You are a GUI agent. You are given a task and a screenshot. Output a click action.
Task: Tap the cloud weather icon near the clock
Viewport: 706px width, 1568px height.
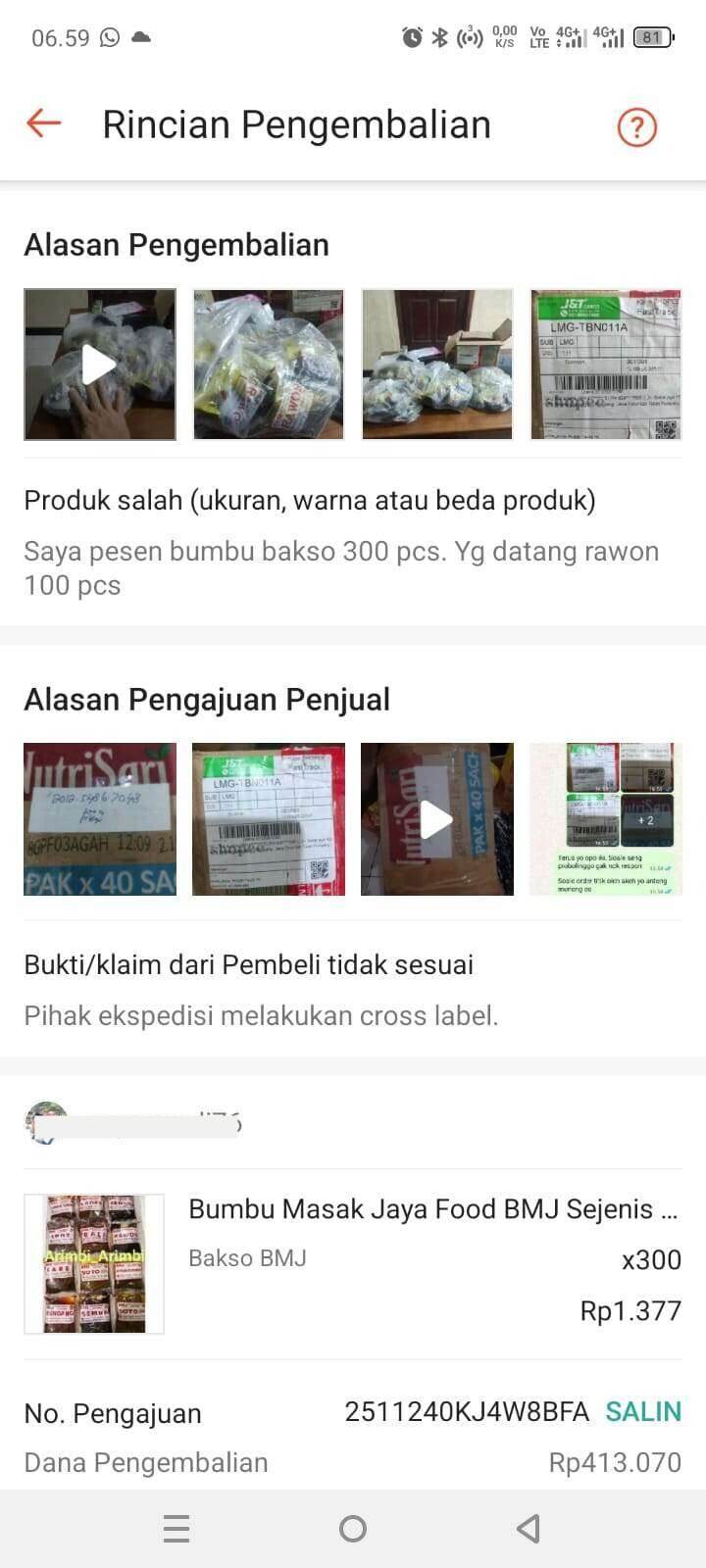(x=141, y=37)
